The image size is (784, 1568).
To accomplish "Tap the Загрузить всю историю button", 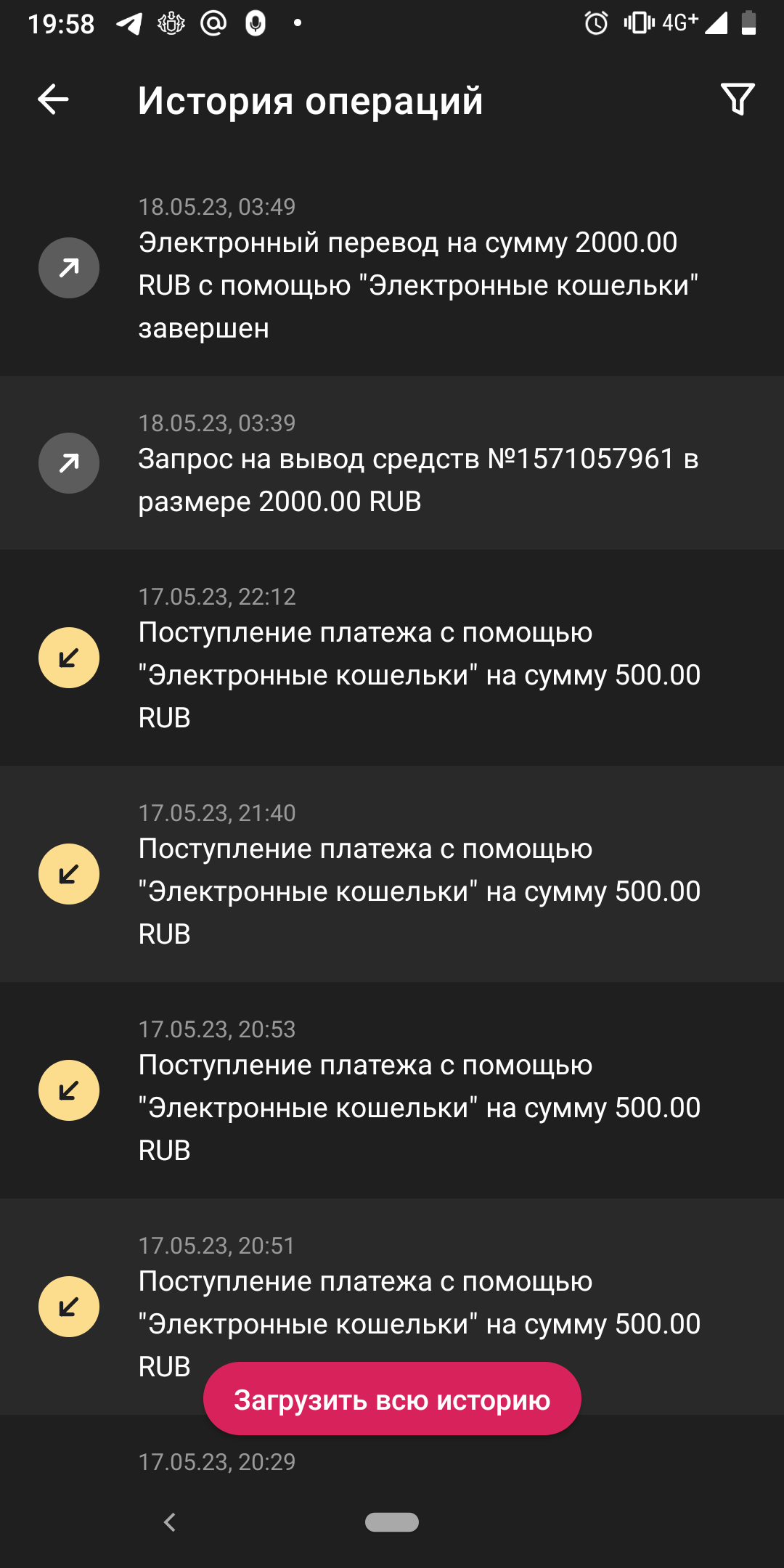I will point(392,1399).
